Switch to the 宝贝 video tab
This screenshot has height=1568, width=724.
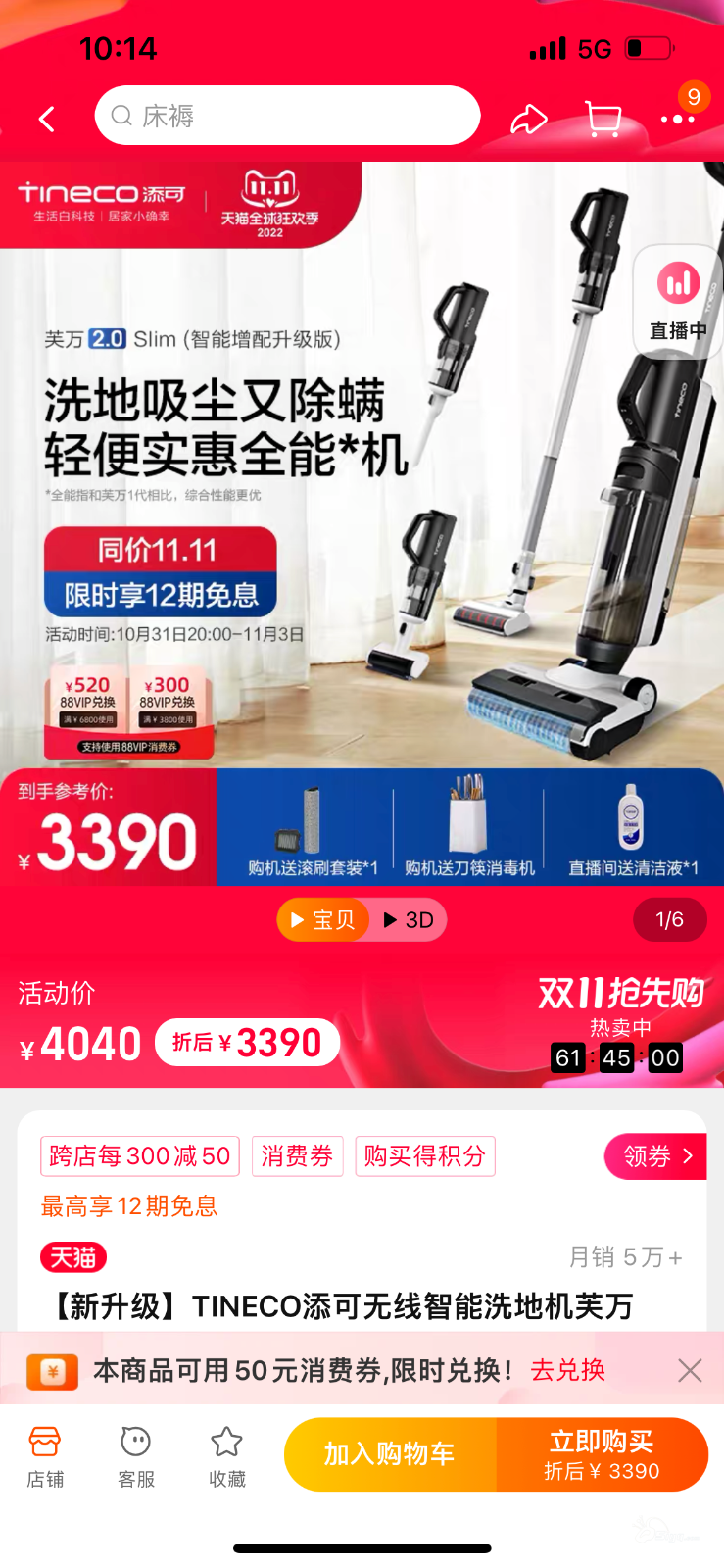pyautogui.click(x=323, y=920)
